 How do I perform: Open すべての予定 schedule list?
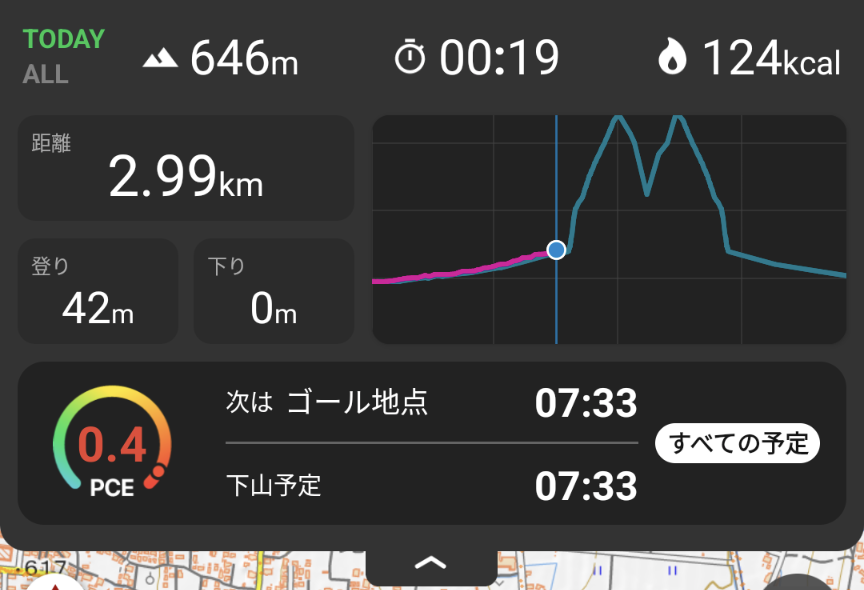[738, 443]
